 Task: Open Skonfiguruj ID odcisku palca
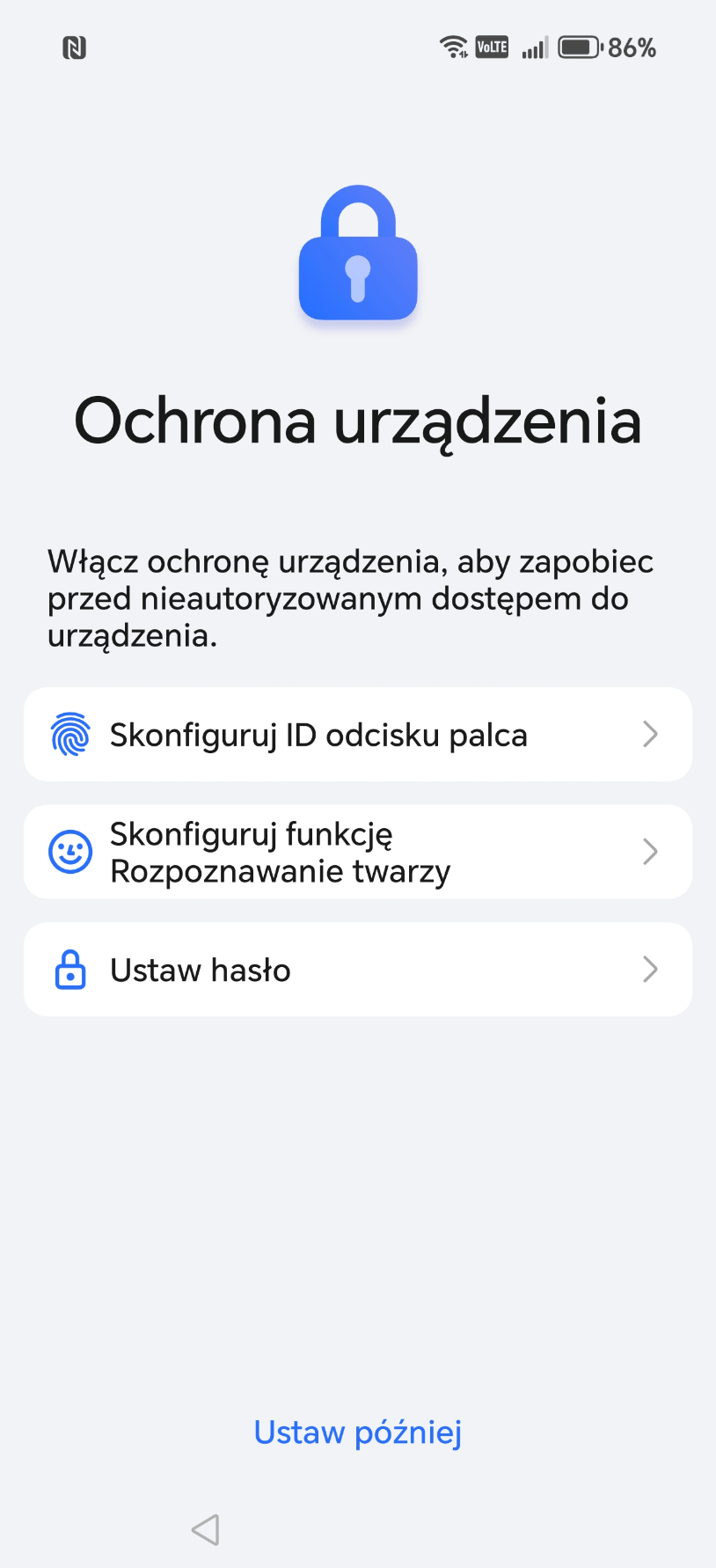pyautogui.click(x=357, y=735)
